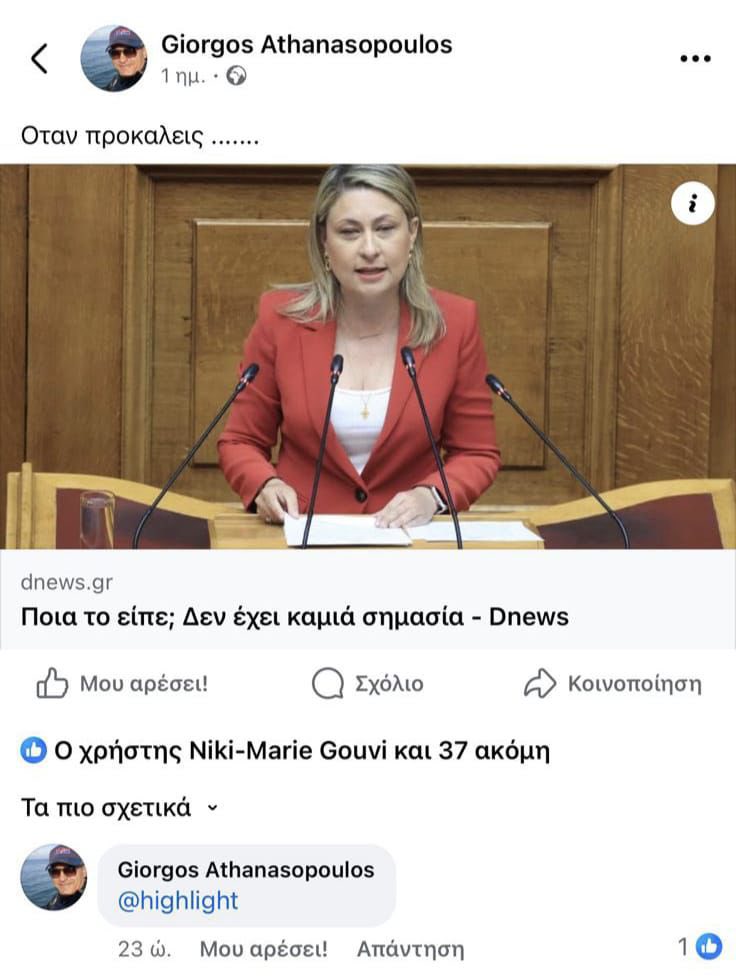View reactions from Niki-Marie Gouvi and 37 more
Viewport: 736px width, 979px height.
[285, 751]
